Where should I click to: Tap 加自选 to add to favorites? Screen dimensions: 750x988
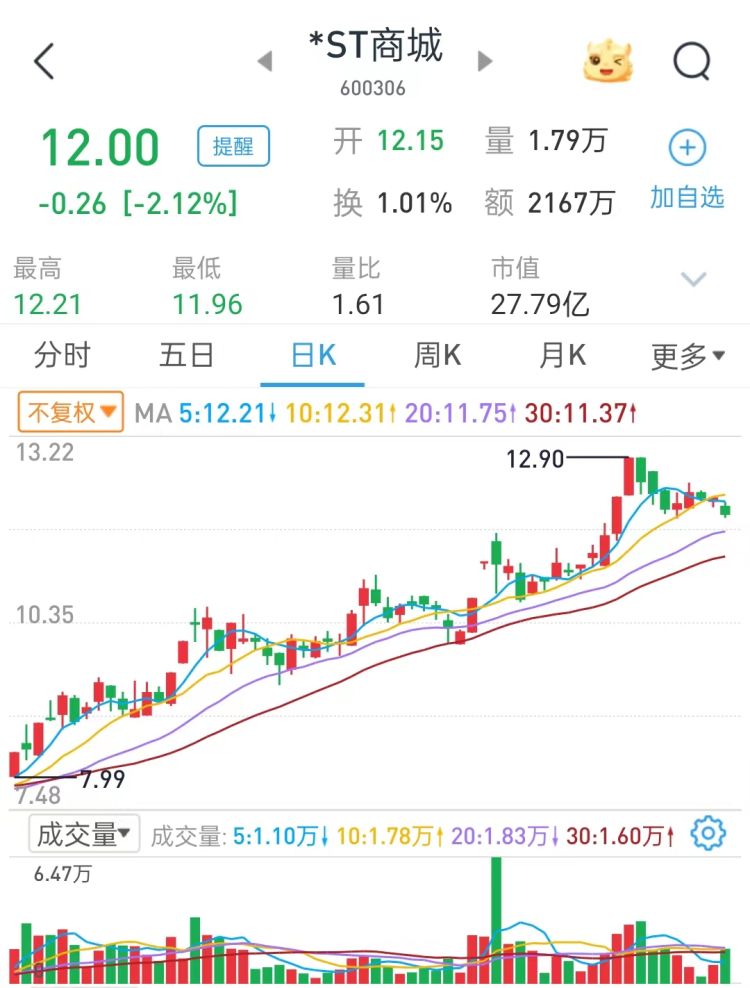click(690, 198)
